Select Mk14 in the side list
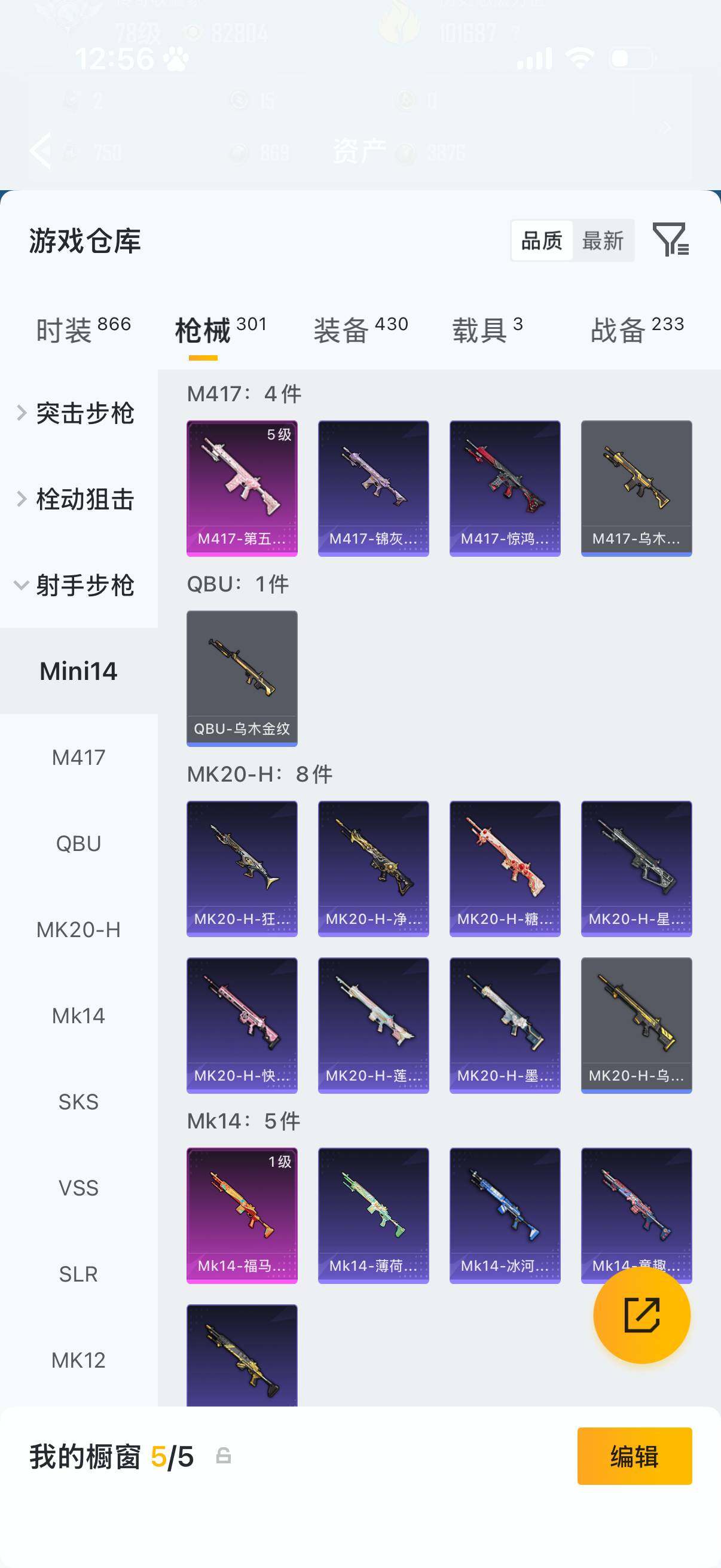 (x=78, y=1015)
